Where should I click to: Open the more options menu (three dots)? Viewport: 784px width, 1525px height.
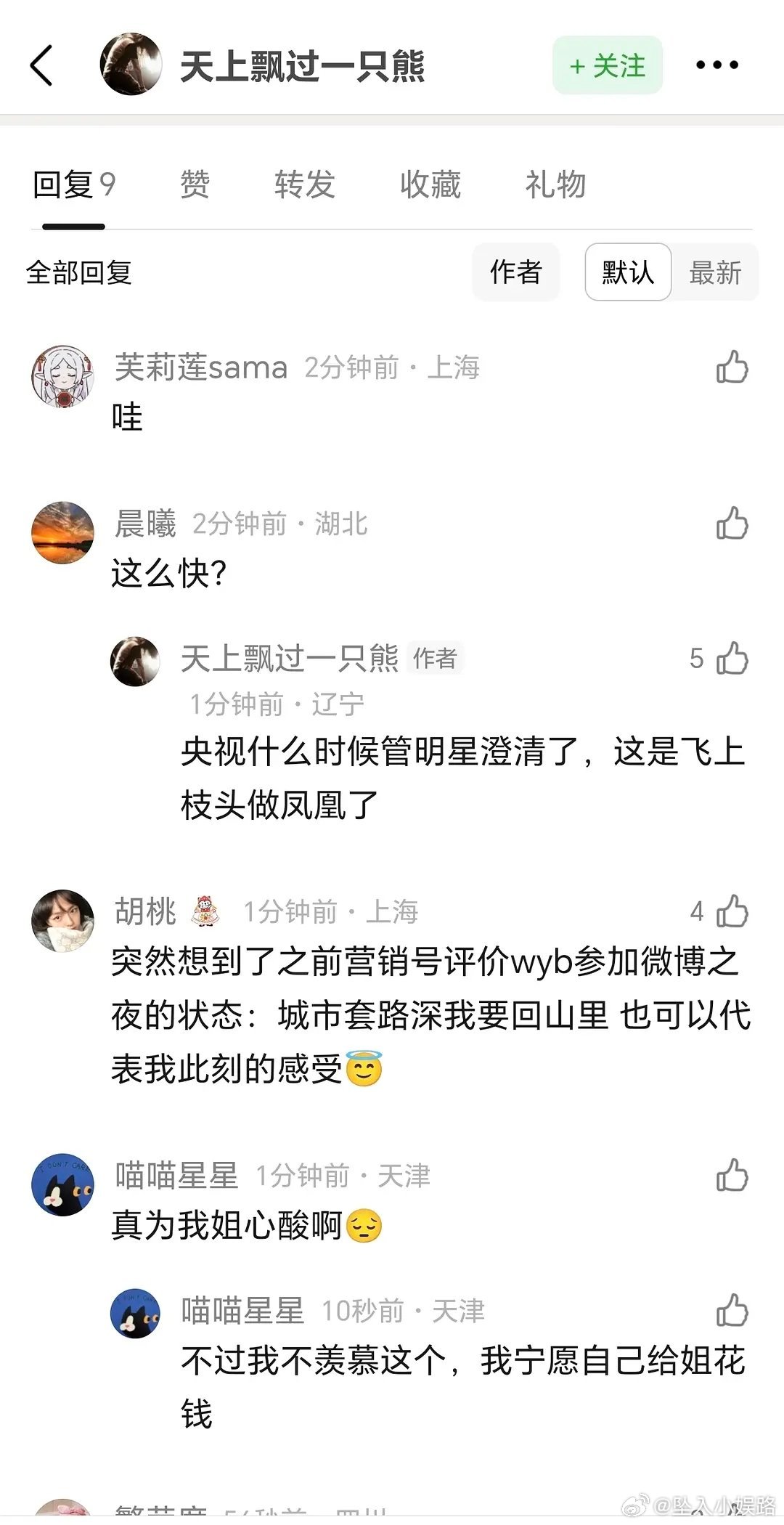pos(718,66)
